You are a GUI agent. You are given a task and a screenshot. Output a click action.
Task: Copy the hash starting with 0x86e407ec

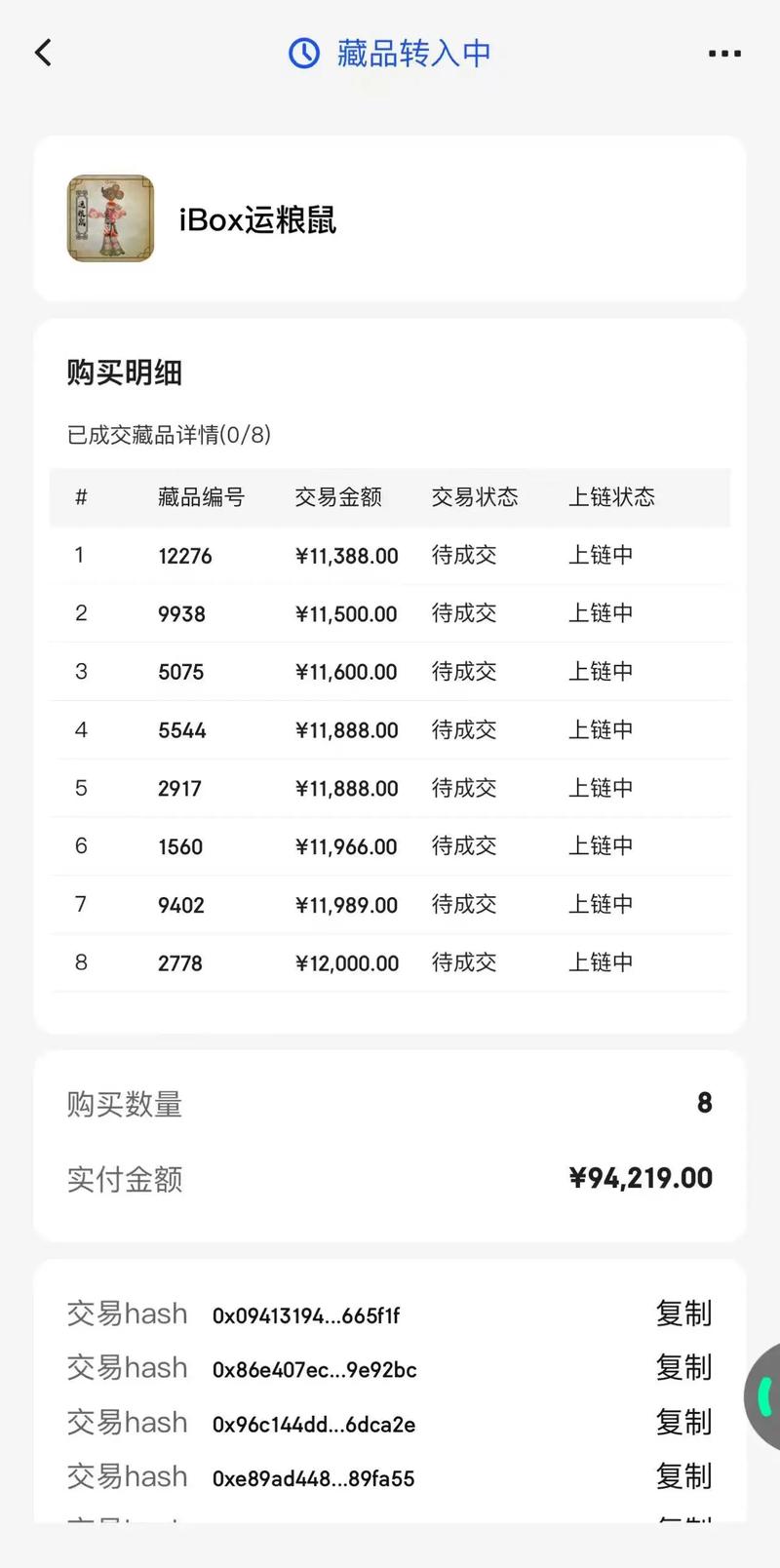click(683, 1369)
